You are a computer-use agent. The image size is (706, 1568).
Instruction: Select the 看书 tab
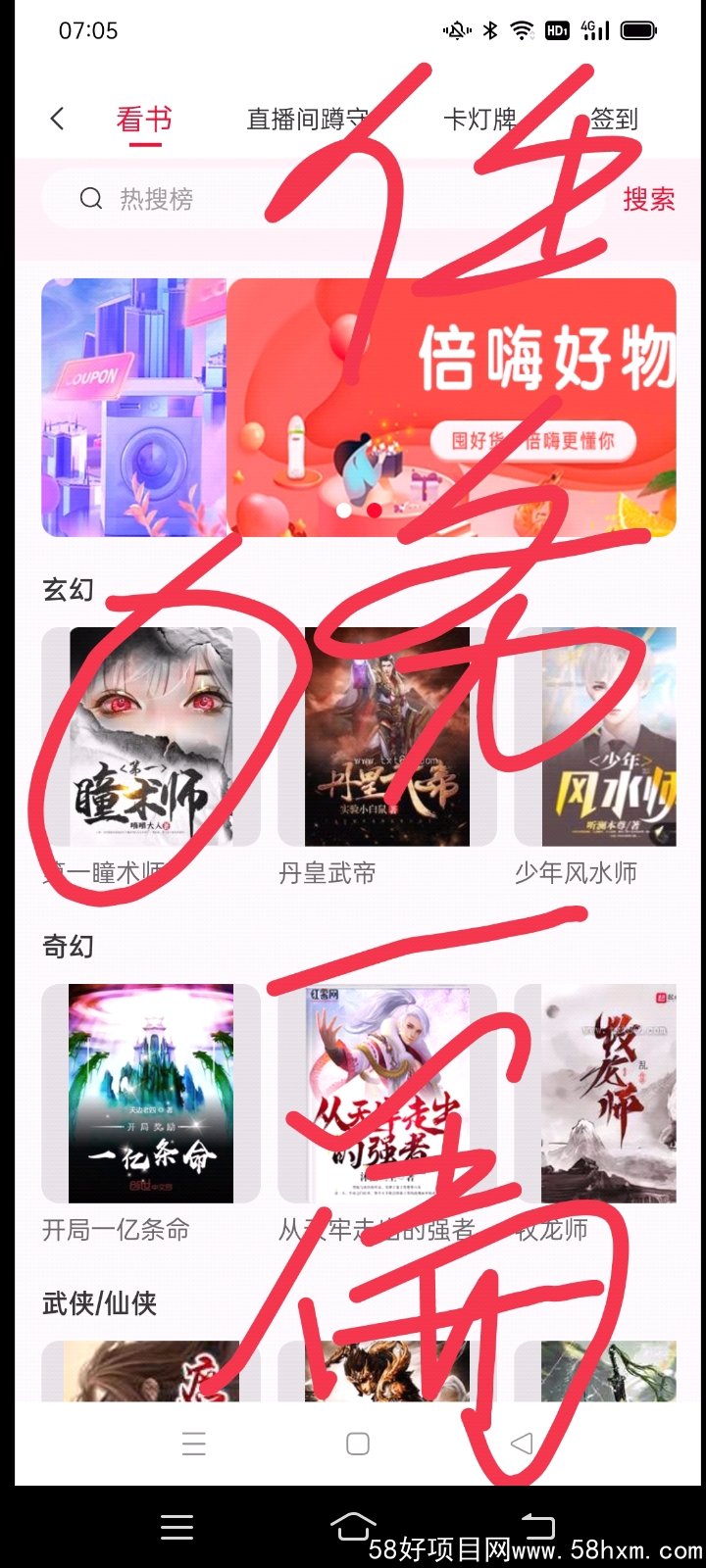pos(144,120)
